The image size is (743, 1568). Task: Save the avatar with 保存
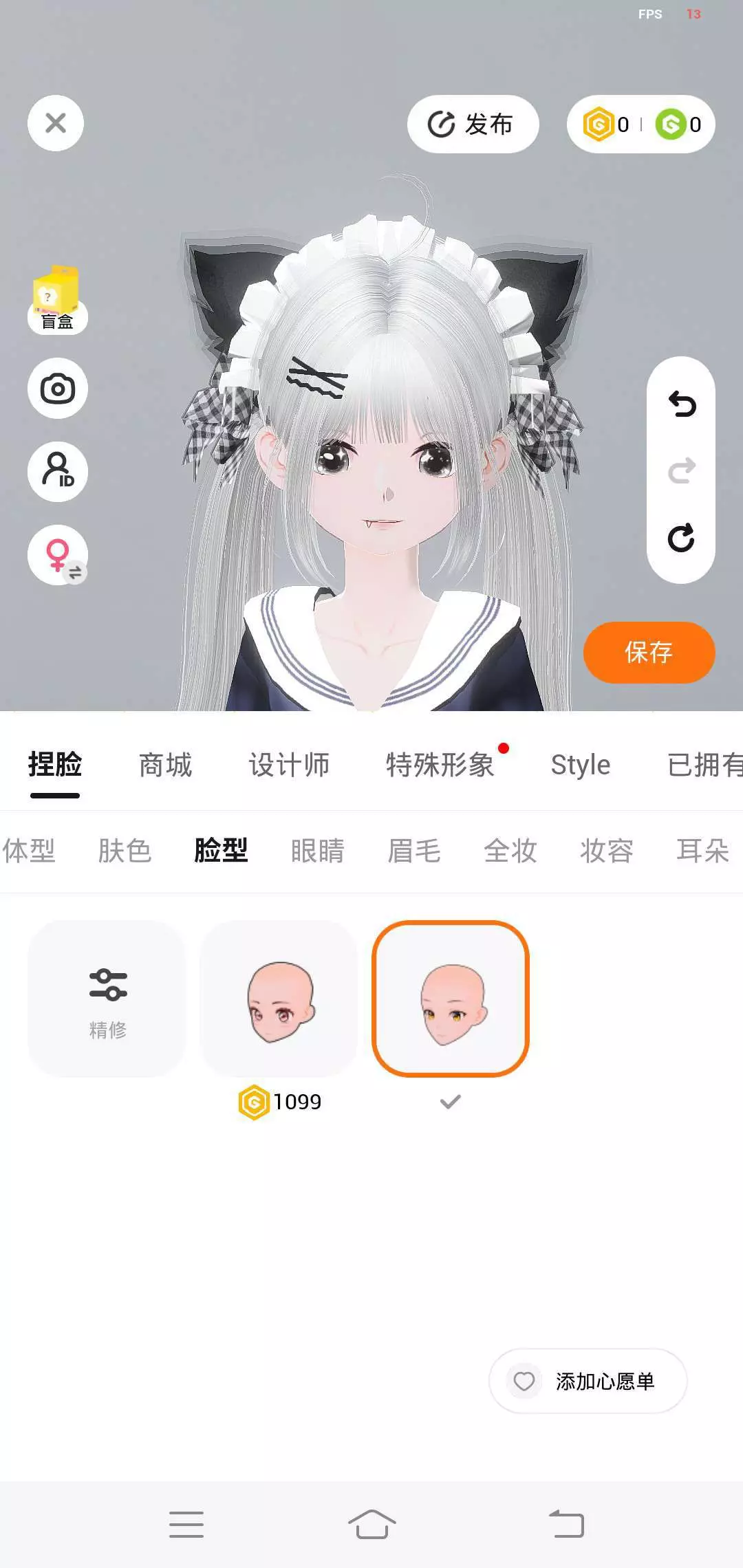click(649, 652)
